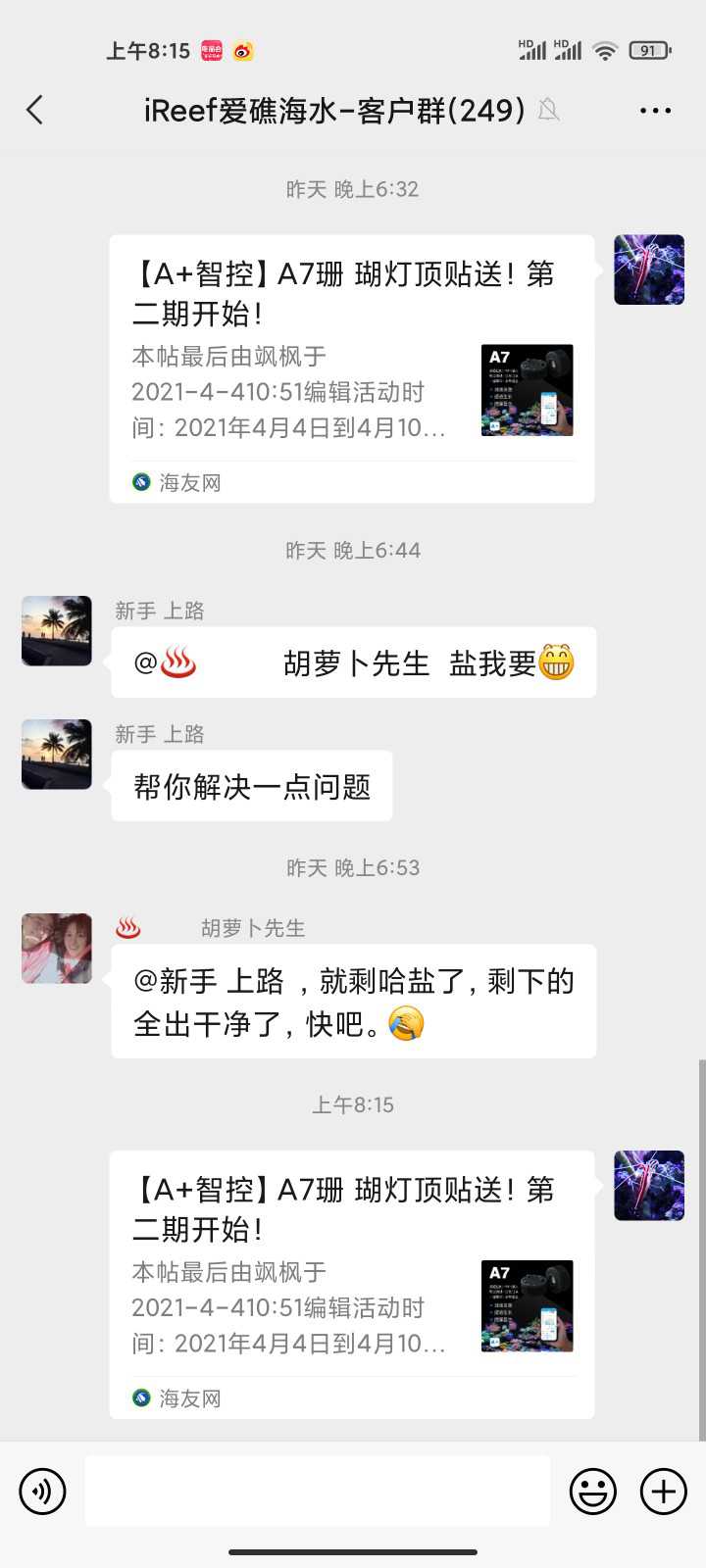Image resolution: width=706 pixels, height=1568 pixels.
Task: Open the emoji sticker picker
Action: [x=593, y=1492]
